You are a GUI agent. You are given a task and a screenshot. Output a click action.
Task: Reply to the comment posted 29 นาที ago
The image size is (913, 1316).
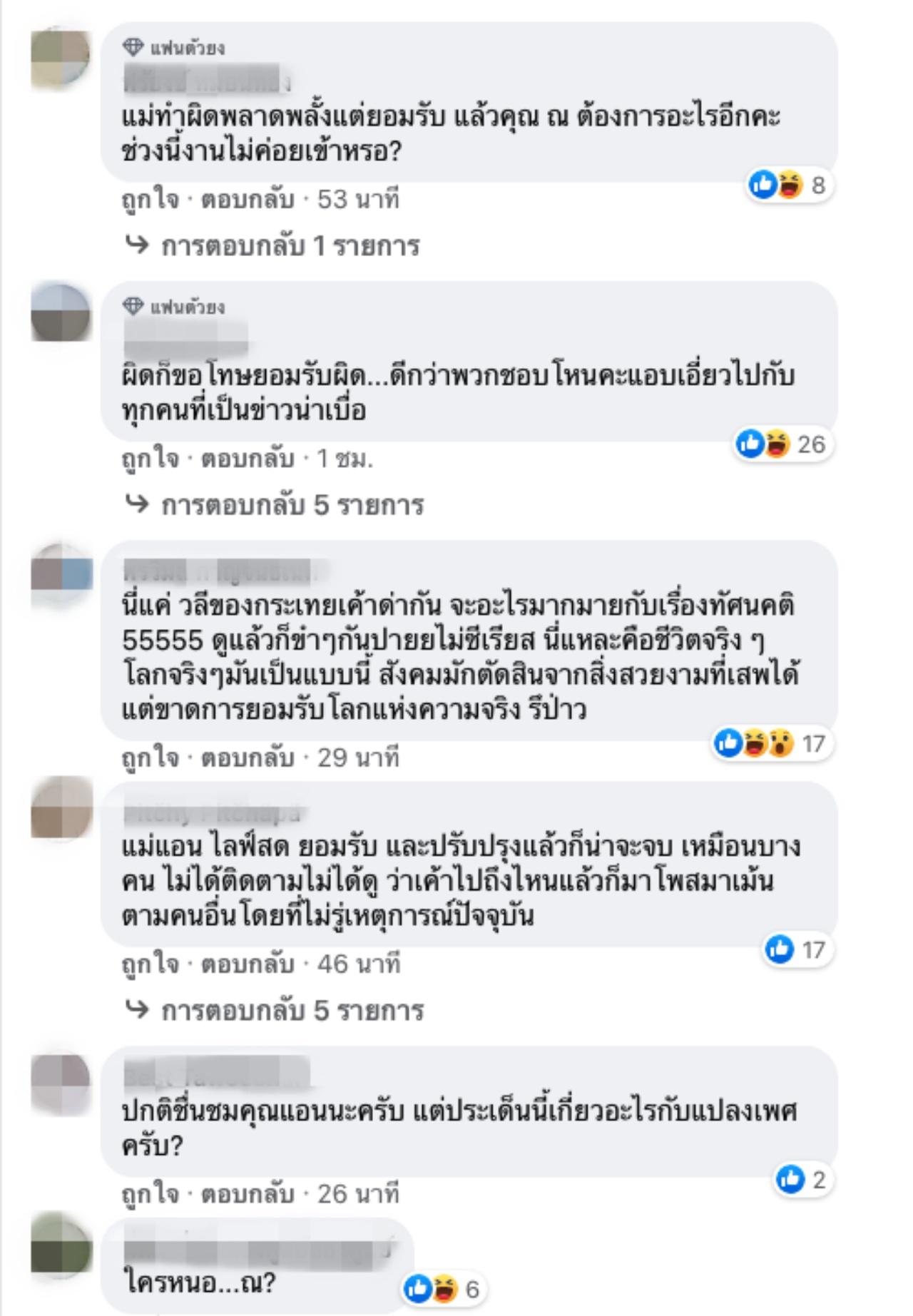pos(248,758)
